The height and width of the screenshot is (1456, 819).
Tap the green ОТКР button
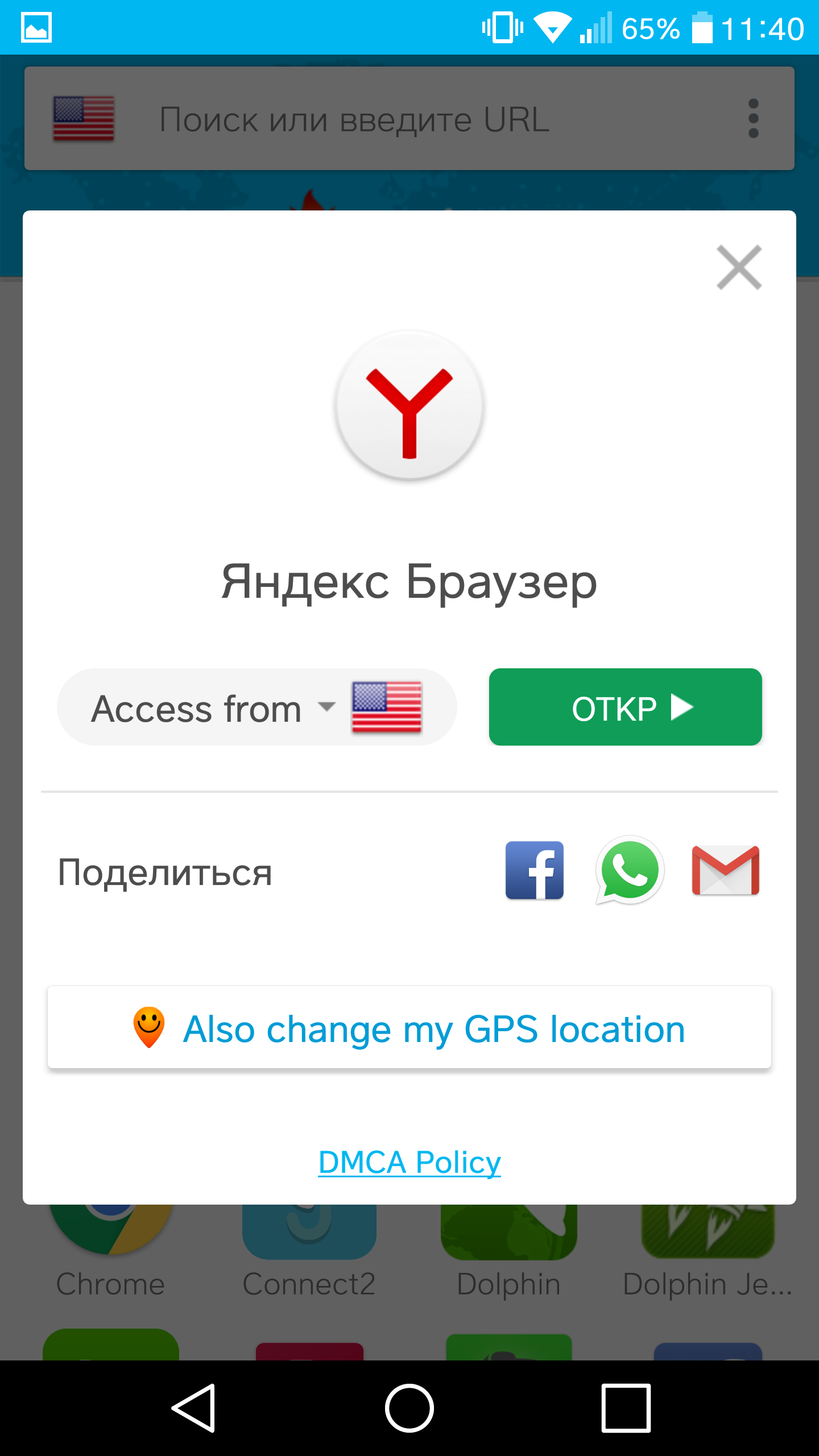pos(626,707)
